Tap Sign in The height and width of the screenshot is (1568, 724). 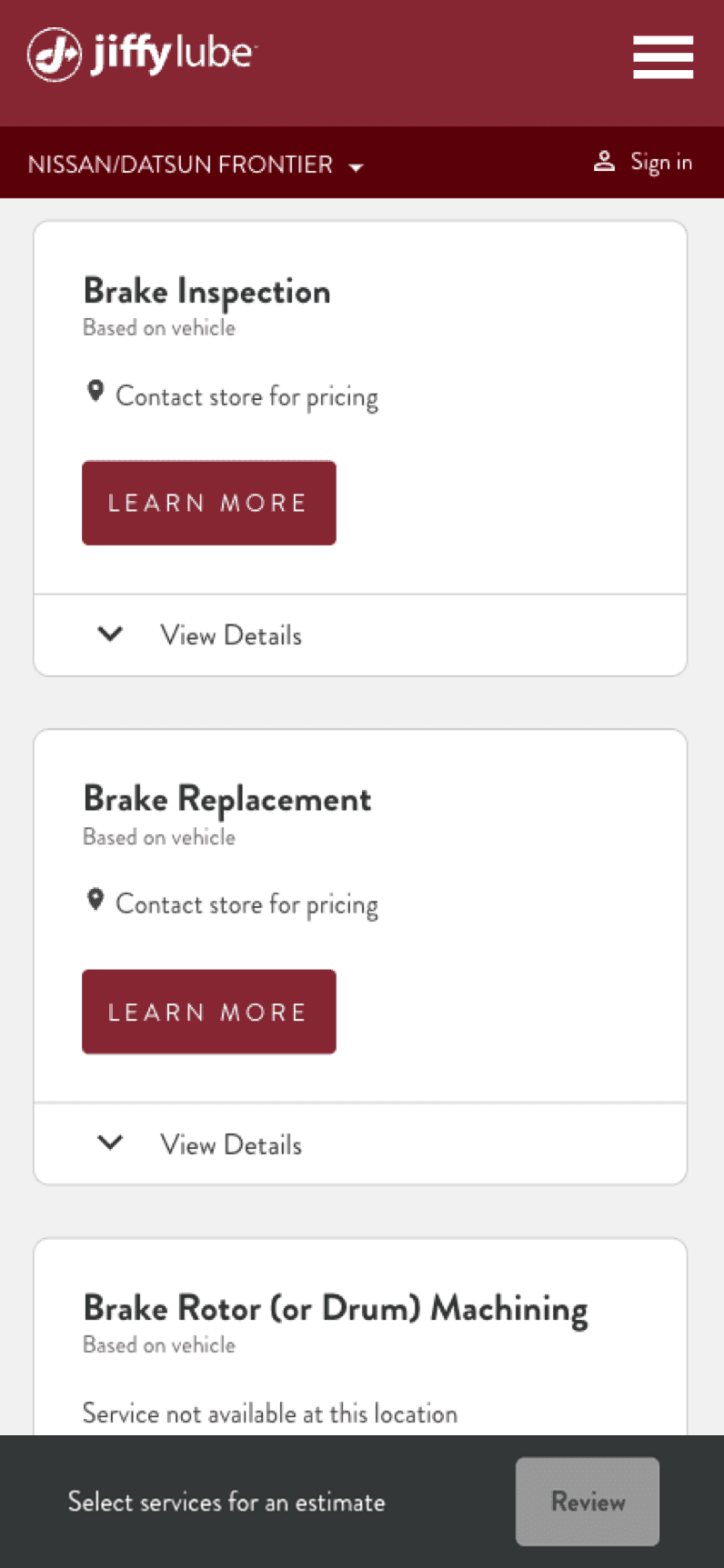(643, 162)
